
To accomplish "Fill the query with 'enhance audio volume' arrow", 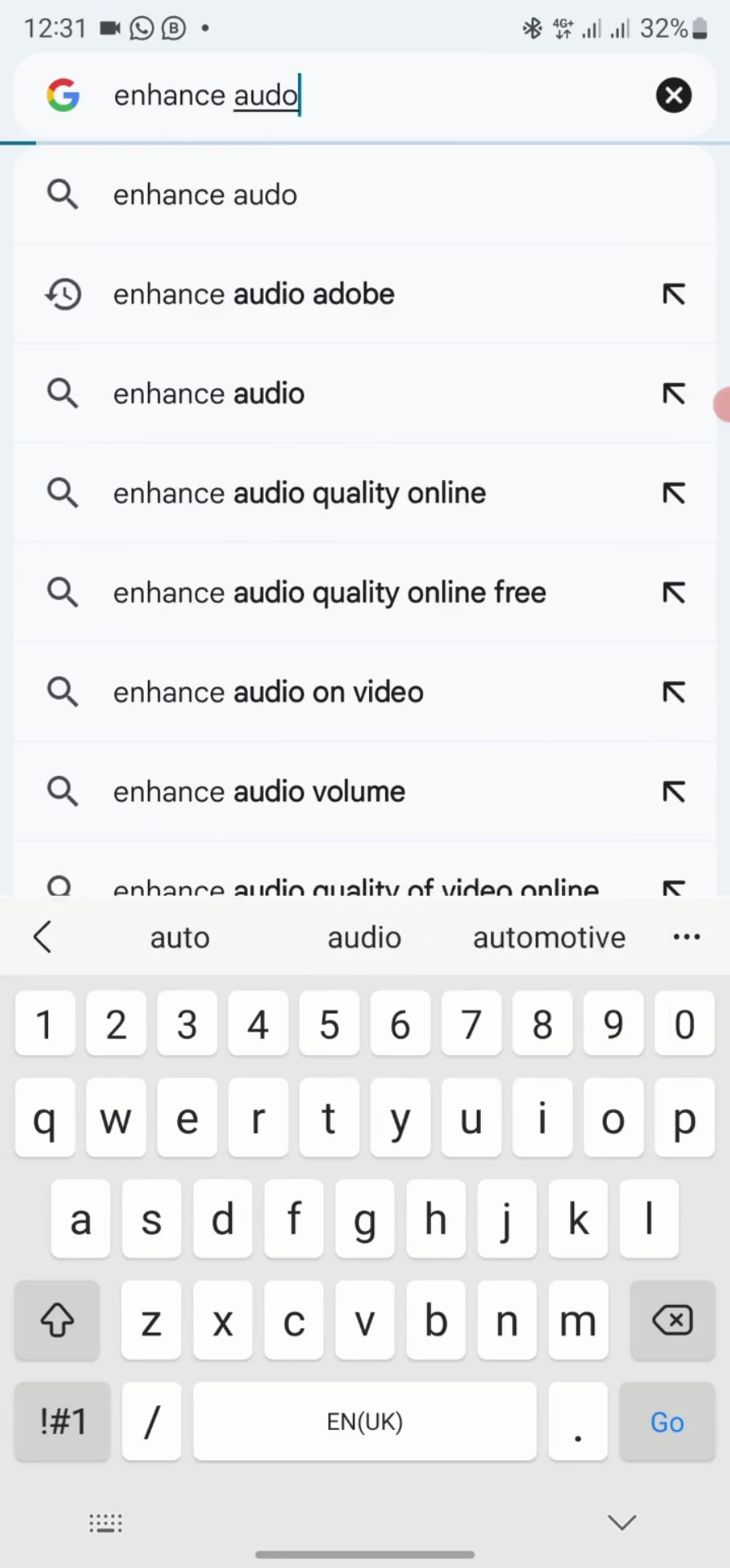I will point(674,792).
